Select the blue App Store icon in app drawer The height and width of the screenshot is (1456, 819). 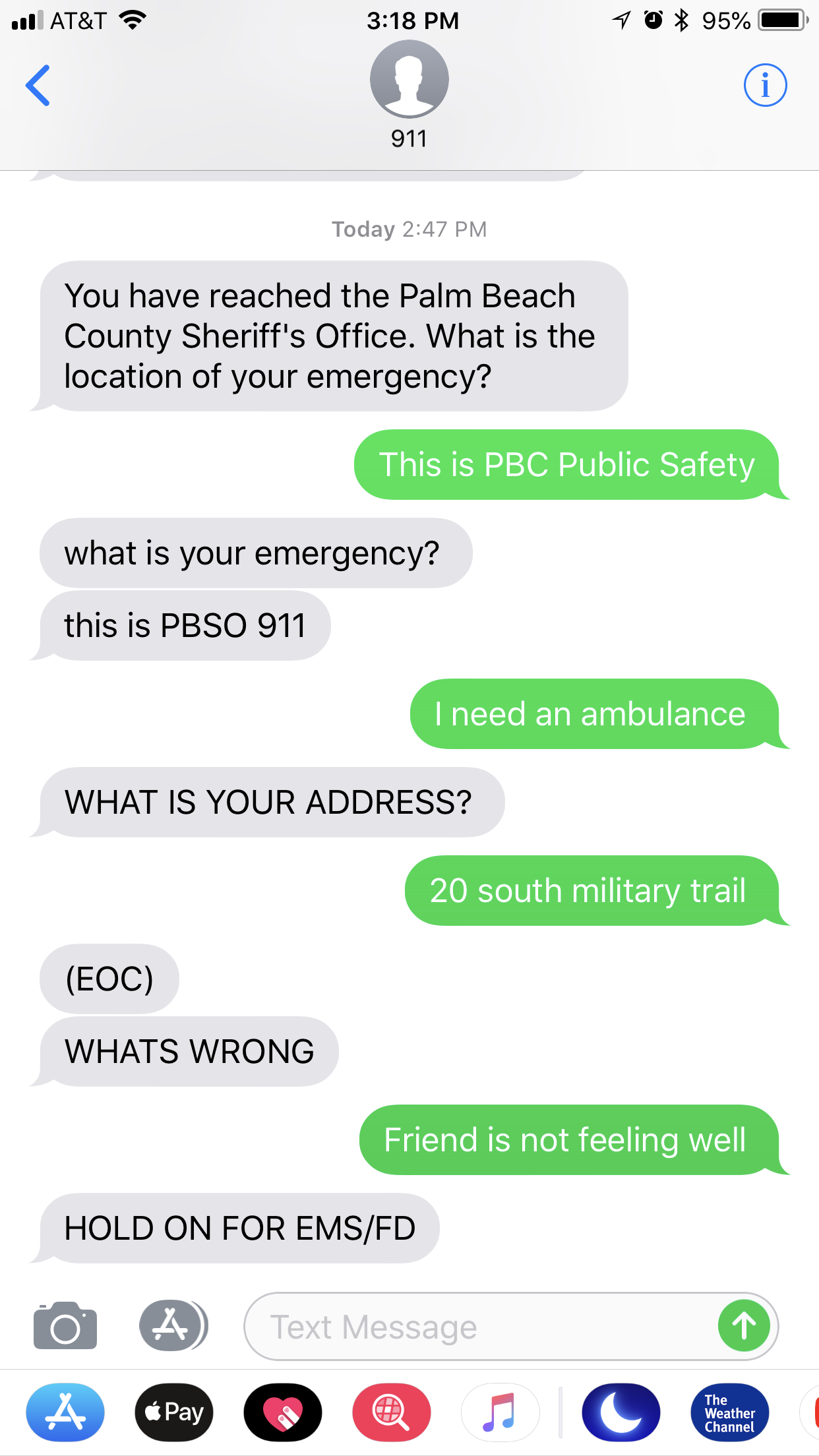pyautogui.click(x=65, y=1412)
